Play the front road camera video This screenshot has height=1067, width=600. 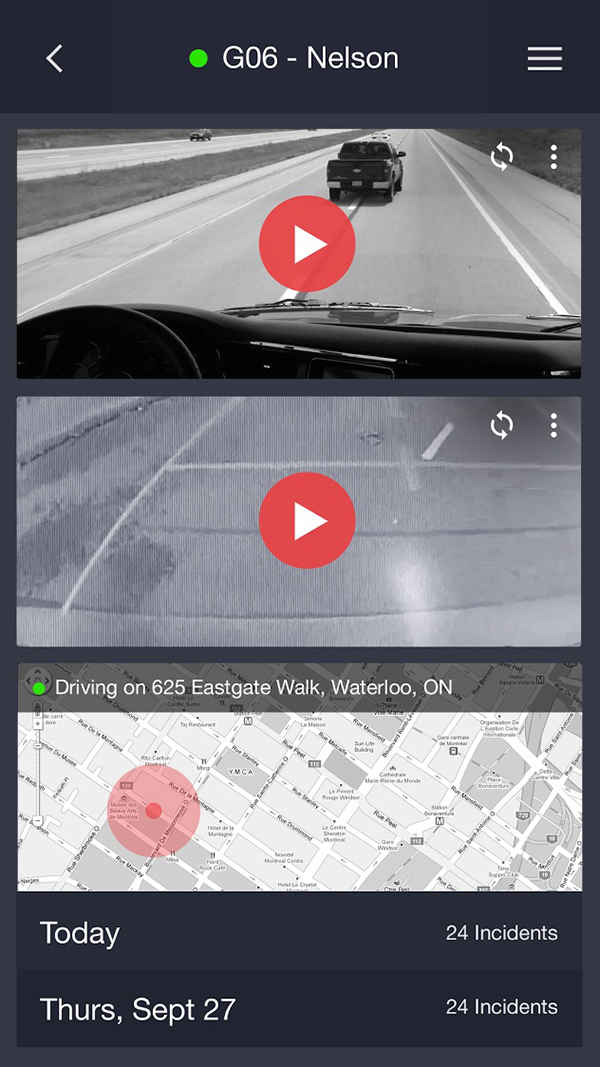click(x=307, y=245)
